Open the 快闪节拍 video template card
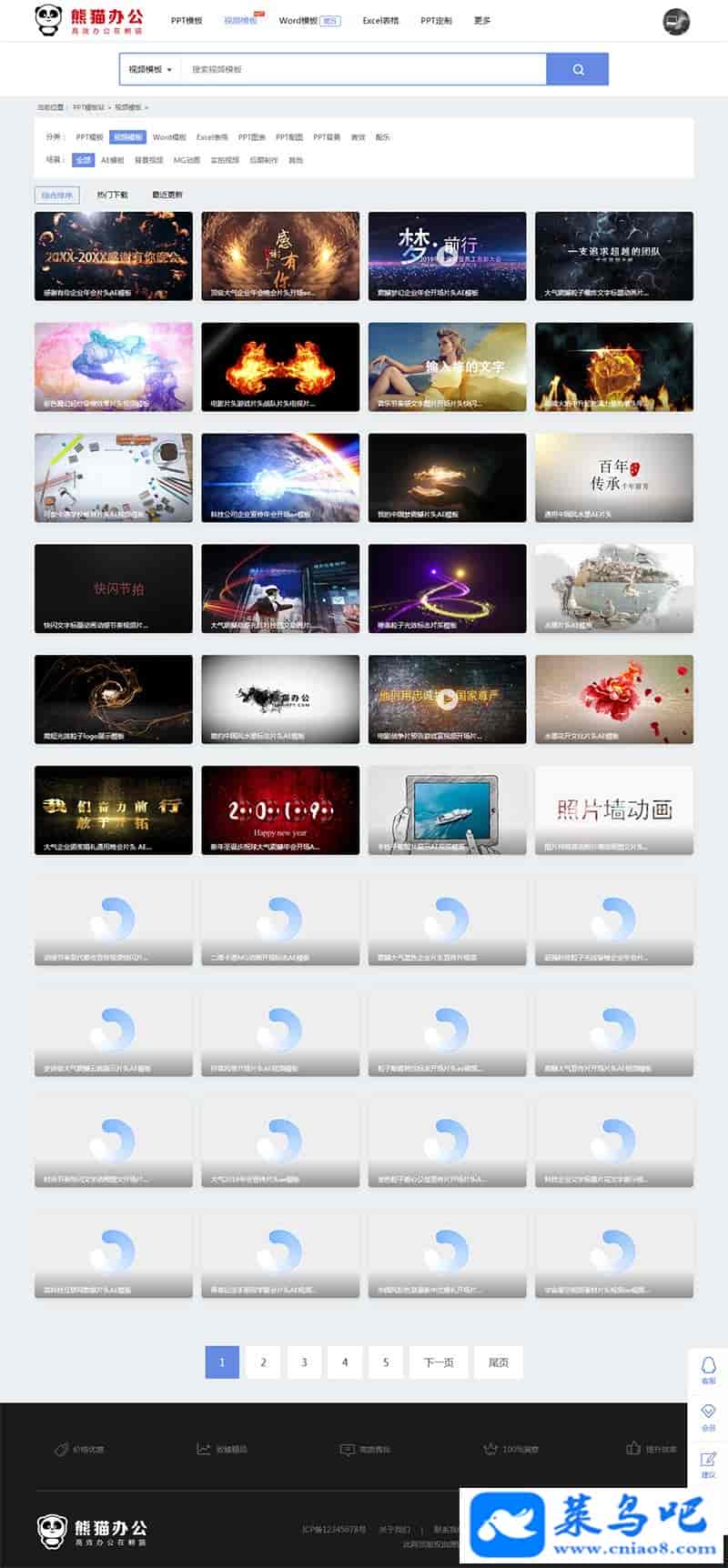This screenshot has width=728, height=1568. click(x=114, y=588)
